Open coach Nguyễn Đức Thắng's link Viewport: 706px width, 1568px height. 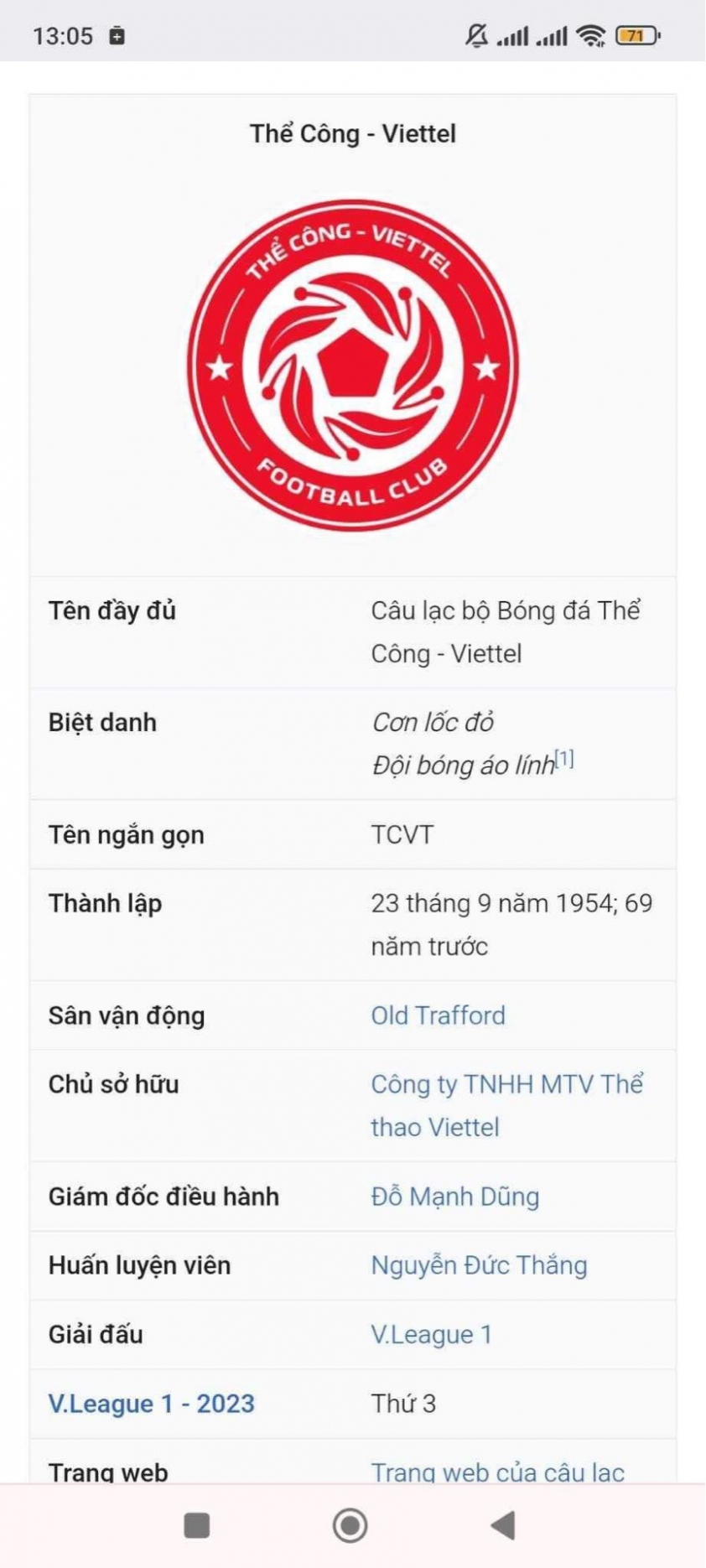click(x=479, y=1265)
